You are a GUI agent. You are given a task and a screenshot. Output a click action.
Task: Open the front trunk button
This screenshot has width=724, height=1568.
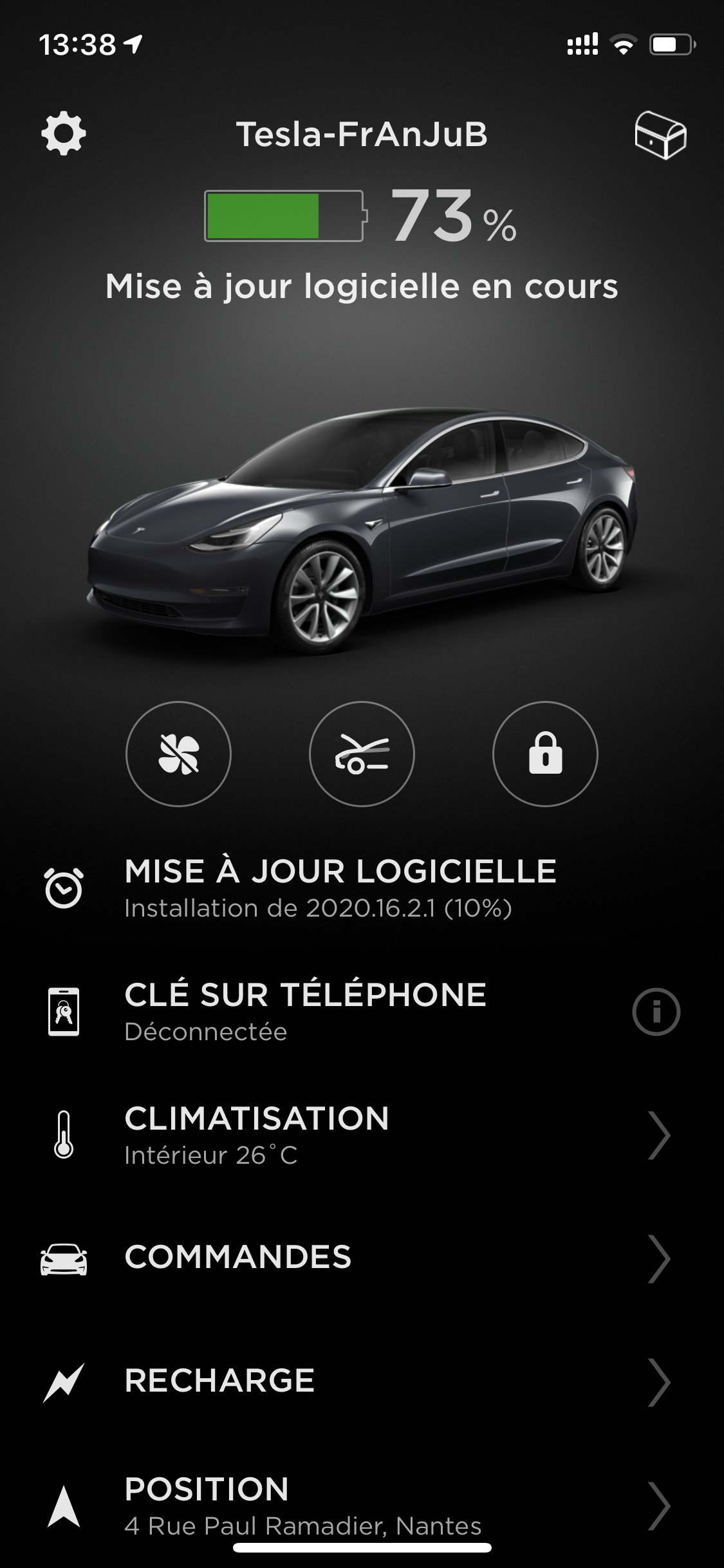tap(362, 754)
